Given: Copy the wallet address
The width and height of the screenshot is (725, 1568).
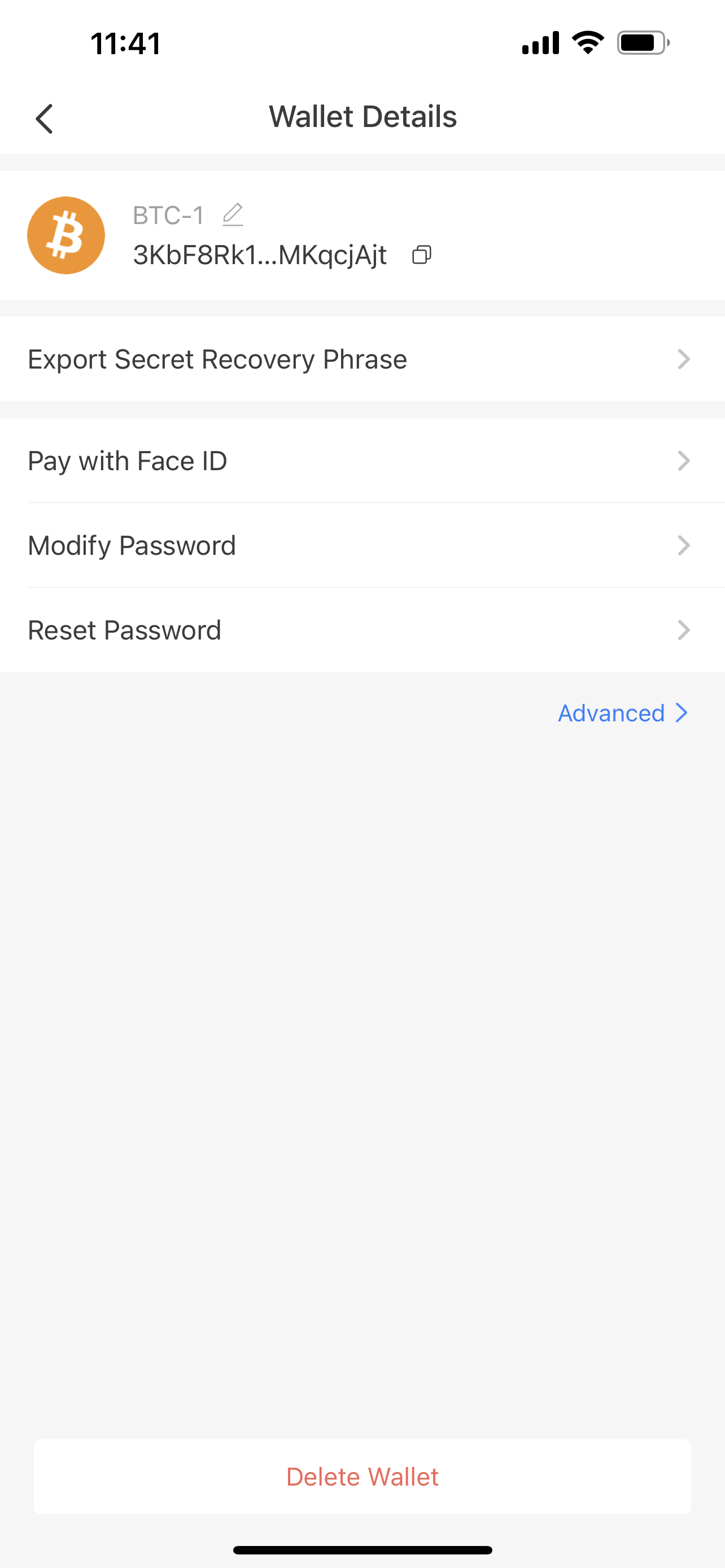Looking at the screenshot, I should point(421,255).
